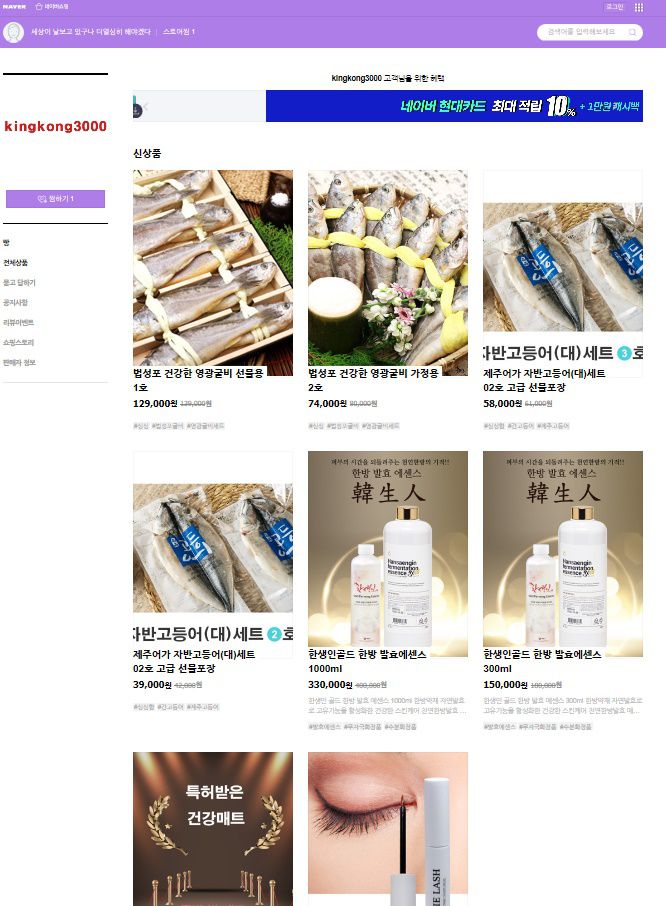Go to 묻고 답하기 Q&A page

pos(19,282)
